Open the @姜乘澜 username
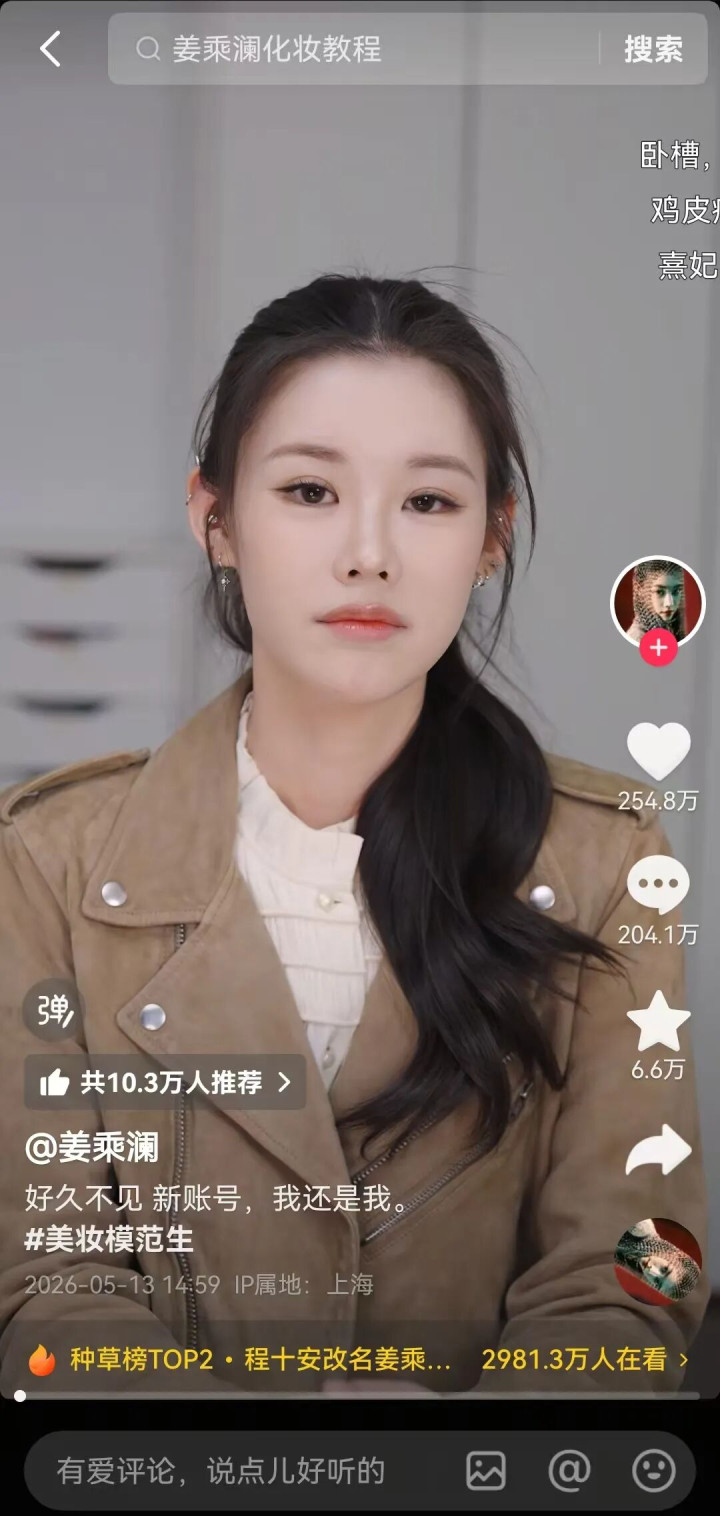720x1516 pixels. pyautogui.click(x=92, y=1148)
